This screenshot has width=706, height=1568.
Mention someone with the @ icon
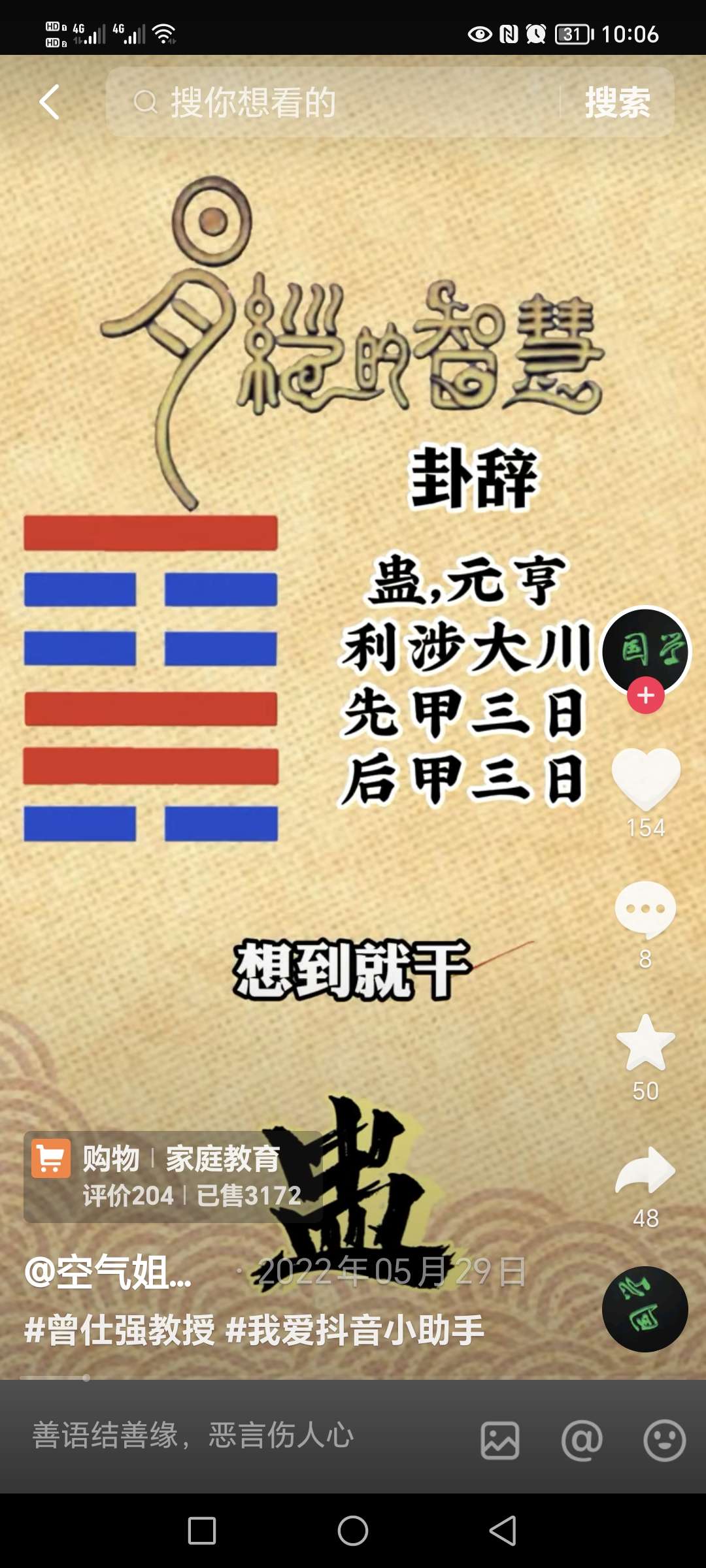(582, 1440)
